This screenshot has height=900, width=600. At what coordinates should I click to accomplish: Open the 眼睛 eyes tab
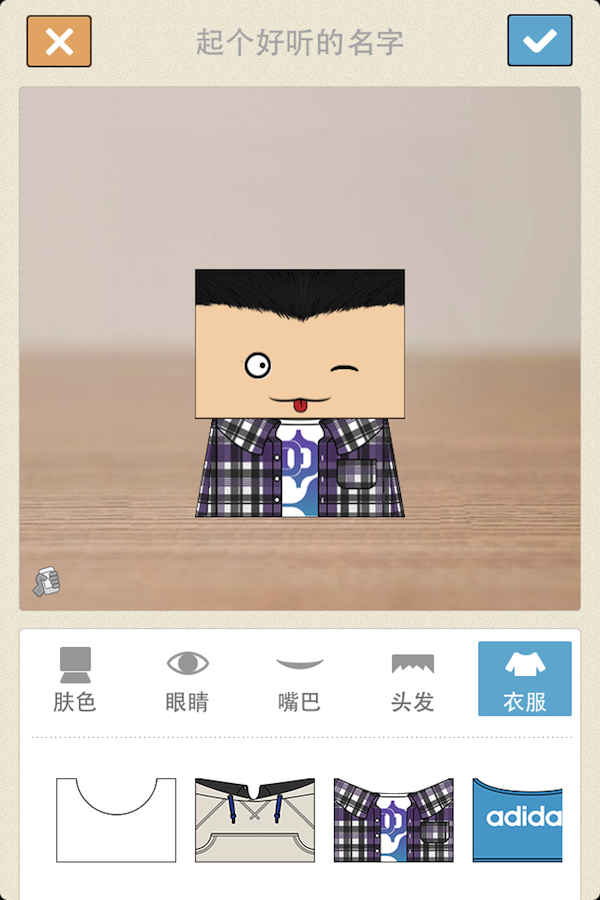[187, 679]
